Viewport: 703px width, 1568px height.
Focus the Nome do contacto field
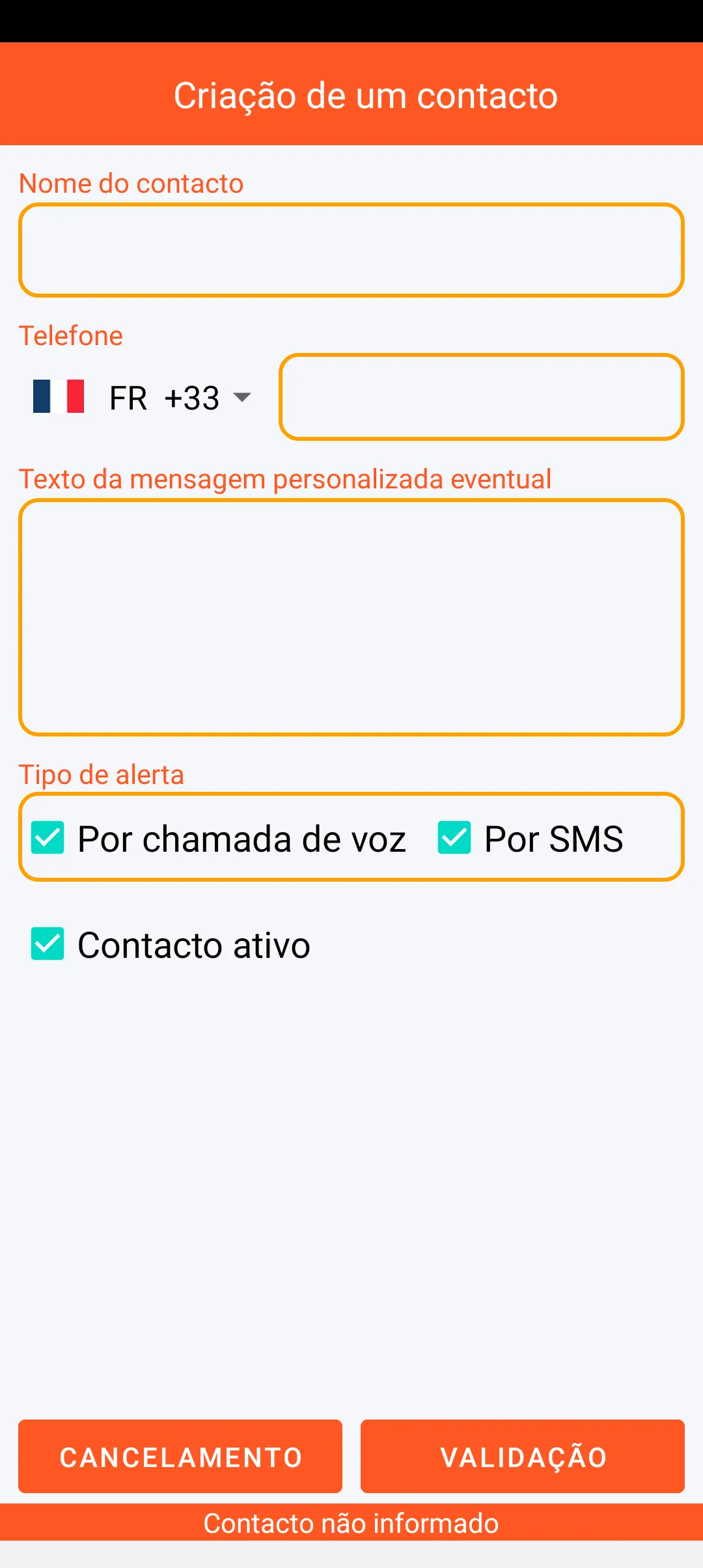coord(351,250)
